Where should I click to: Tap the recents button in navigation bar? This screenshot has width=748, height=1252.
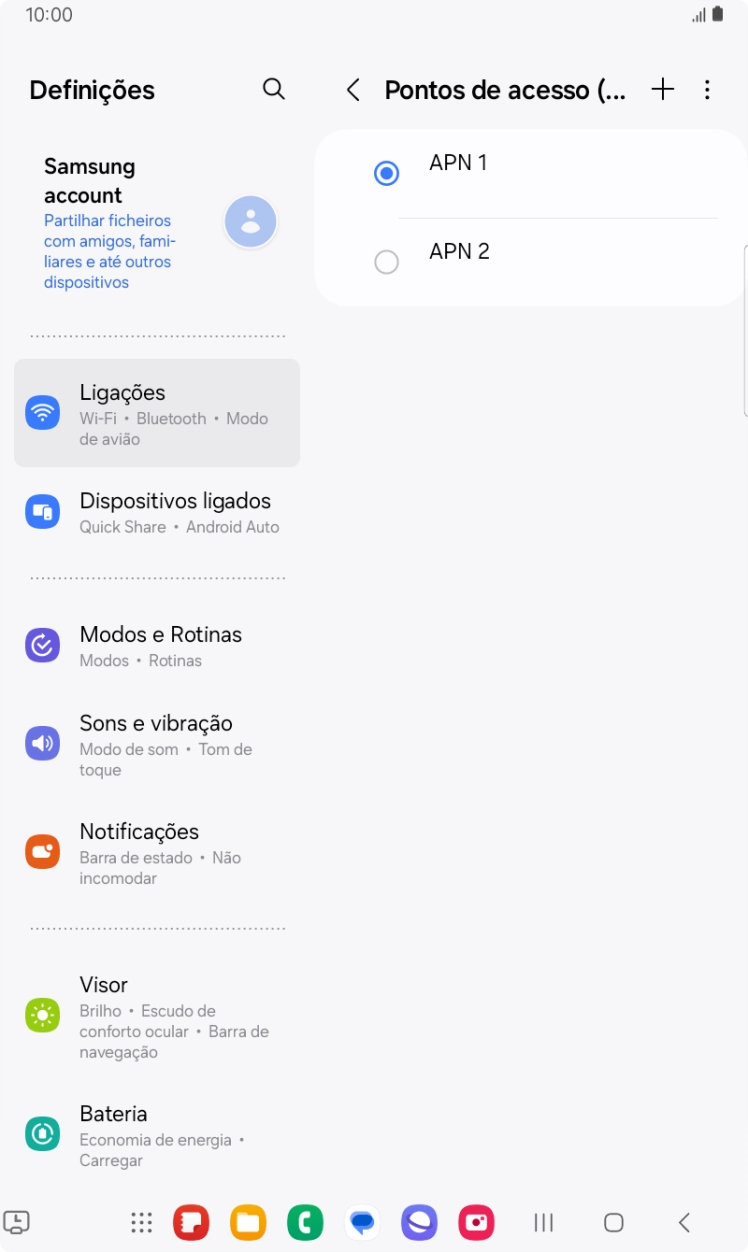pyautogui.click(x=543, y=1222)
